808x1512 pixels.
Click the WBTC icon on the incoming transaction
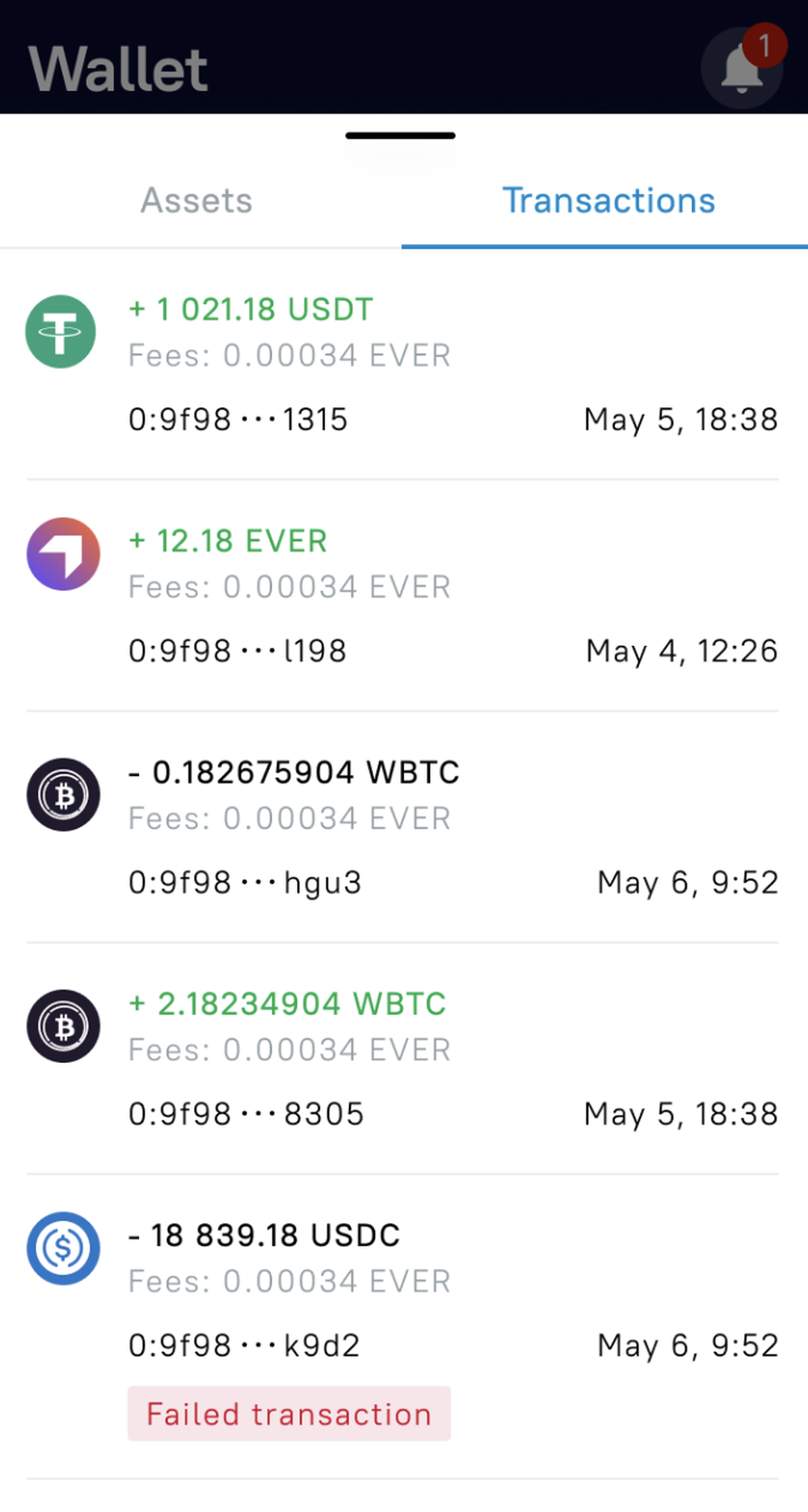point(63,1026)
